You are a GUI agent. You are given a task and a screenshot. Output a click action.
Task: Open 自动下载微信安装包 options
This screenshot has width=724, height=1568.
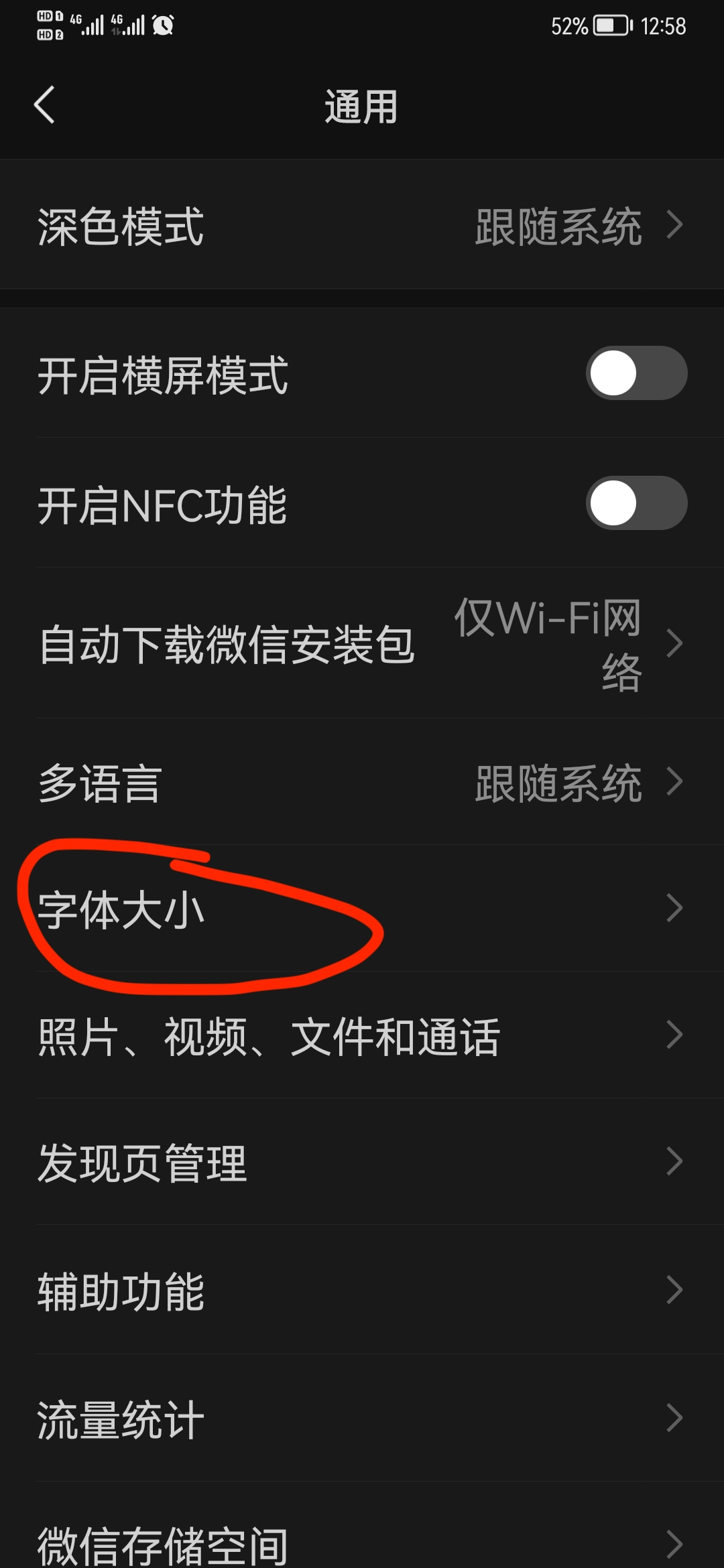362,644
